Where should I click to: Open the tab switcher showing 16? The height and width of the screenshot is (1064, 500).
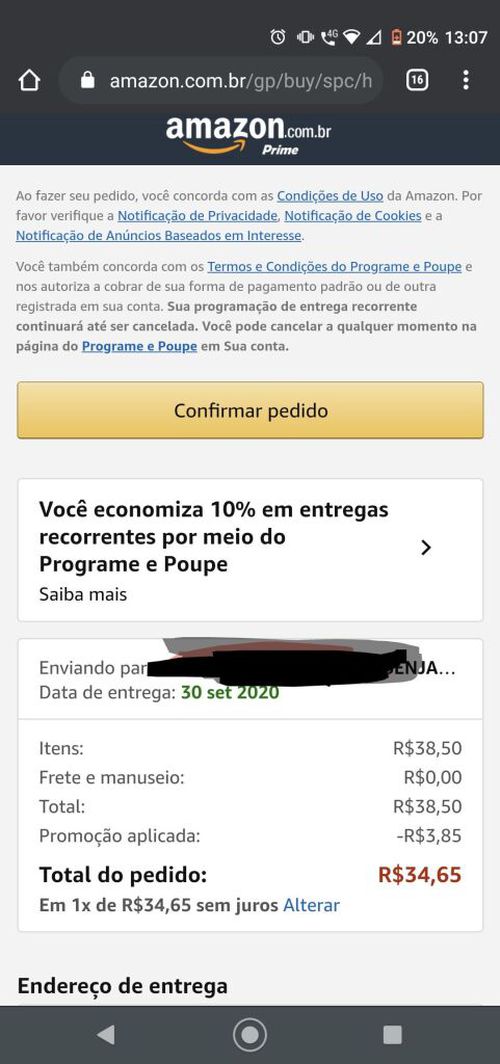(417, 81)
